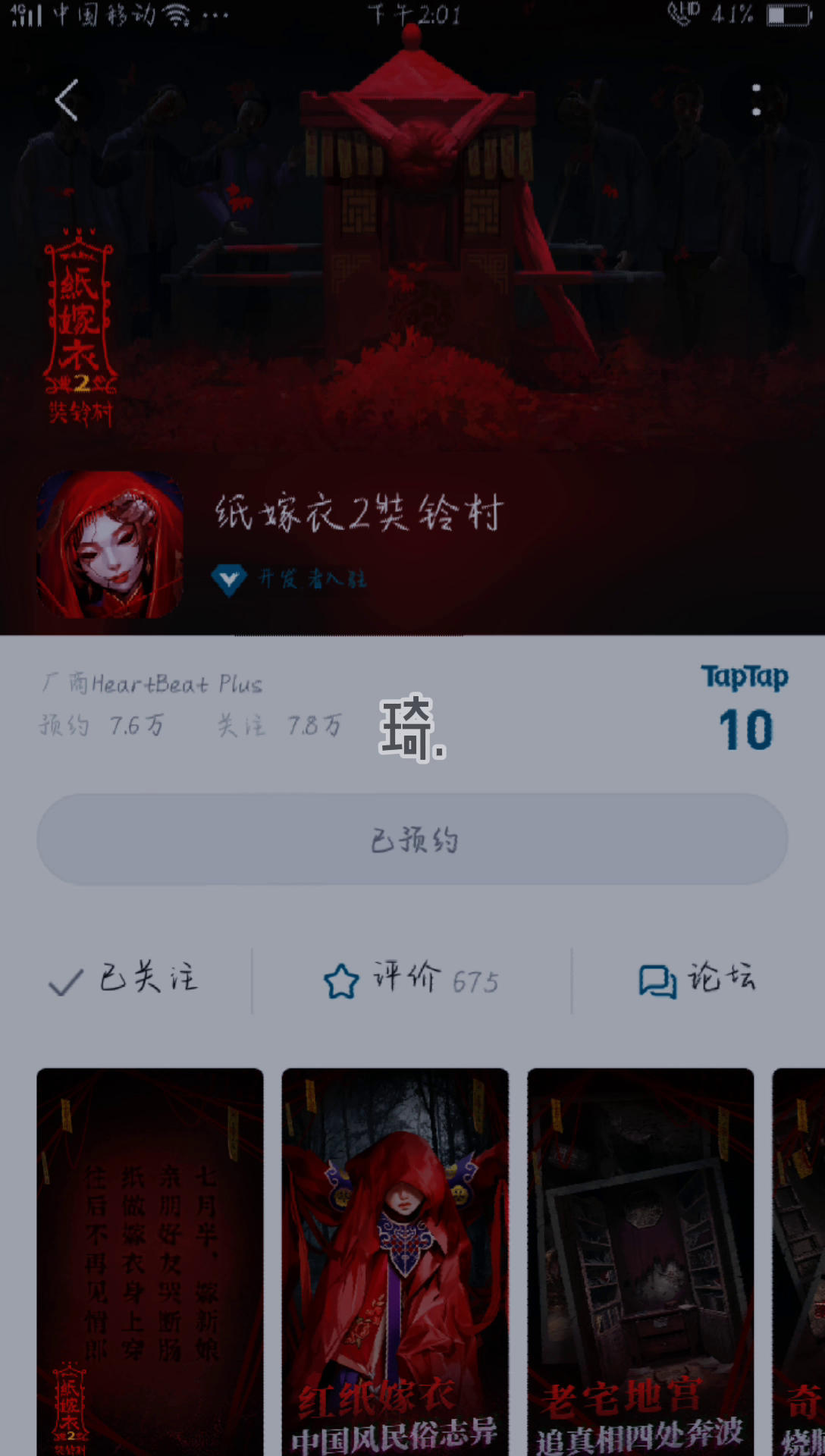
Task: Open the 七月半 poem screenshot
Action: tap(150, 1262)
